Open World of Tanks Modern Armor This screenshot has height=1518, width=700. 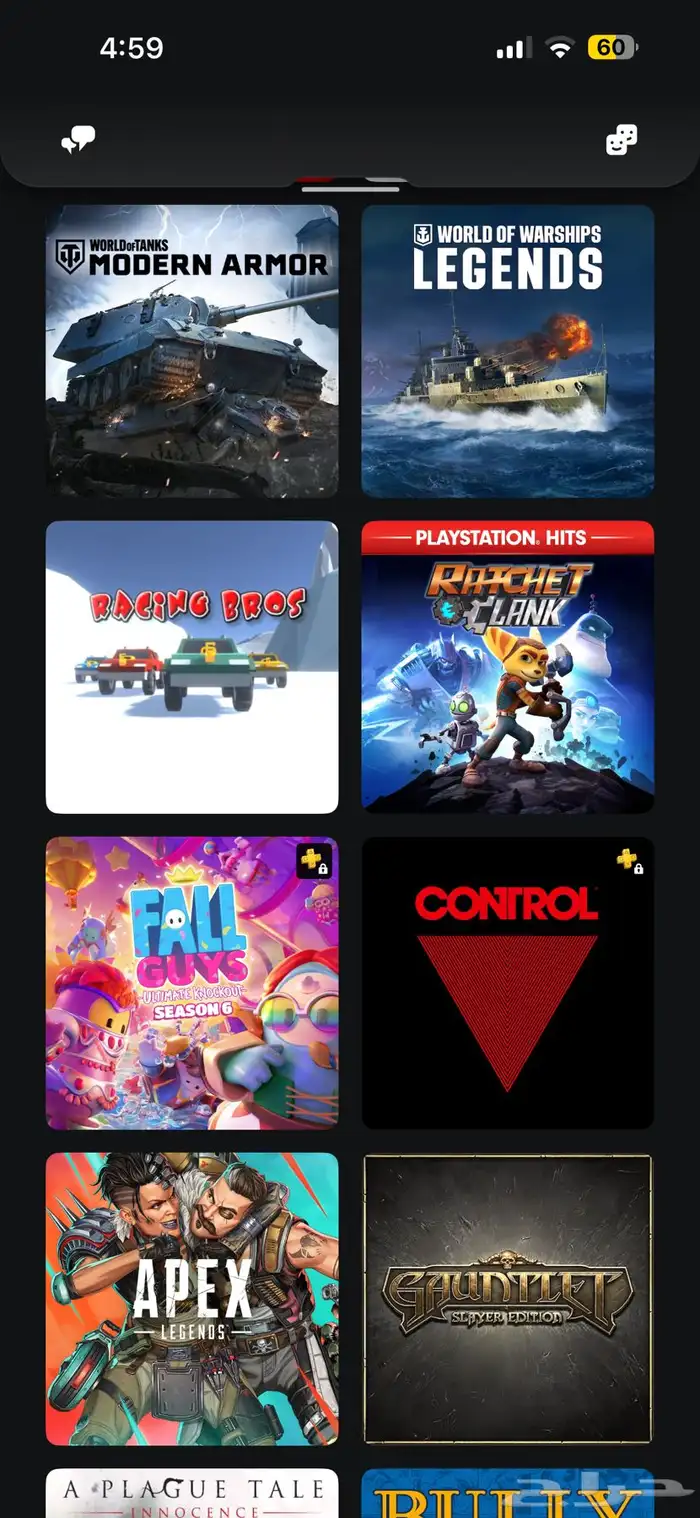[x=192, y=351]
